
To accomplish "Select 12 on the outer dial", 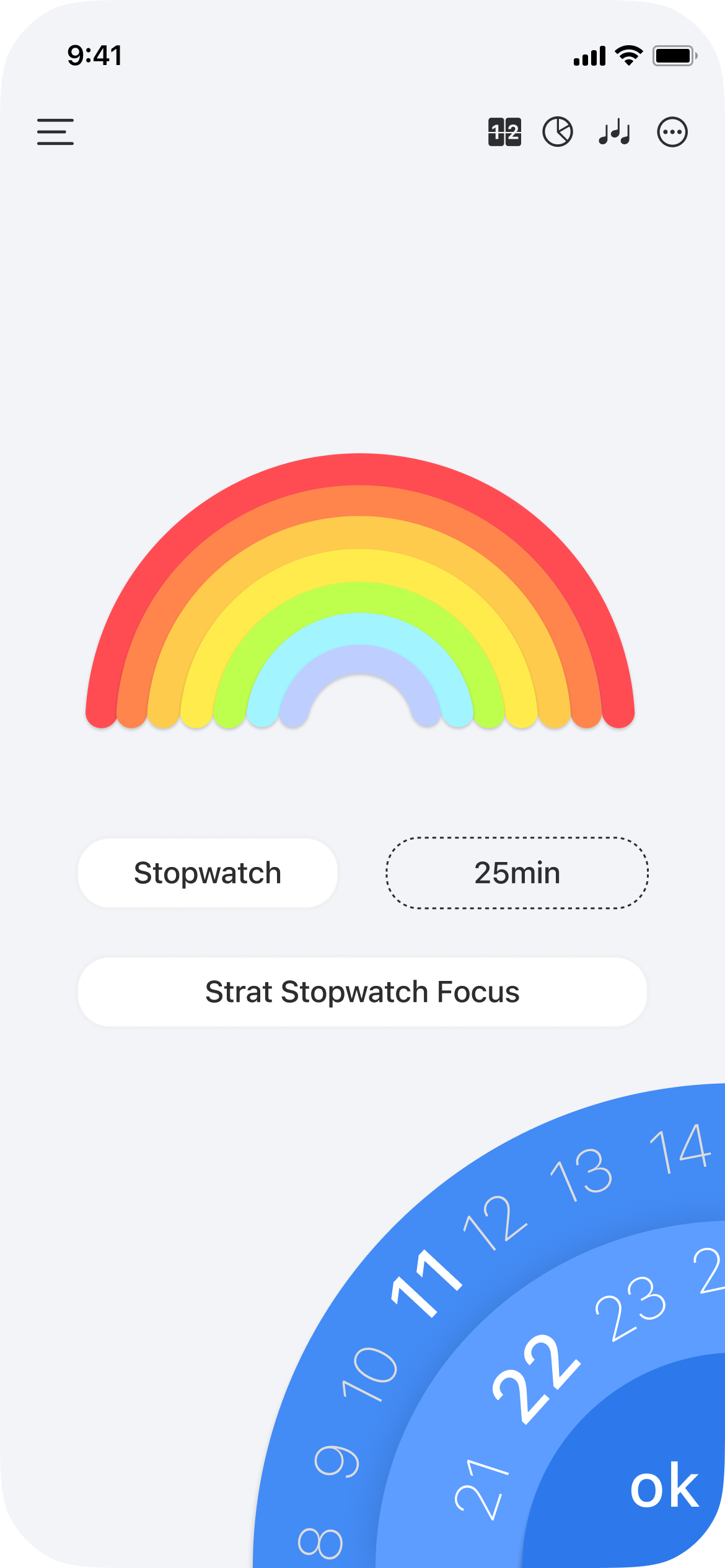I will pyautogui.click(x=495, y=1222).
